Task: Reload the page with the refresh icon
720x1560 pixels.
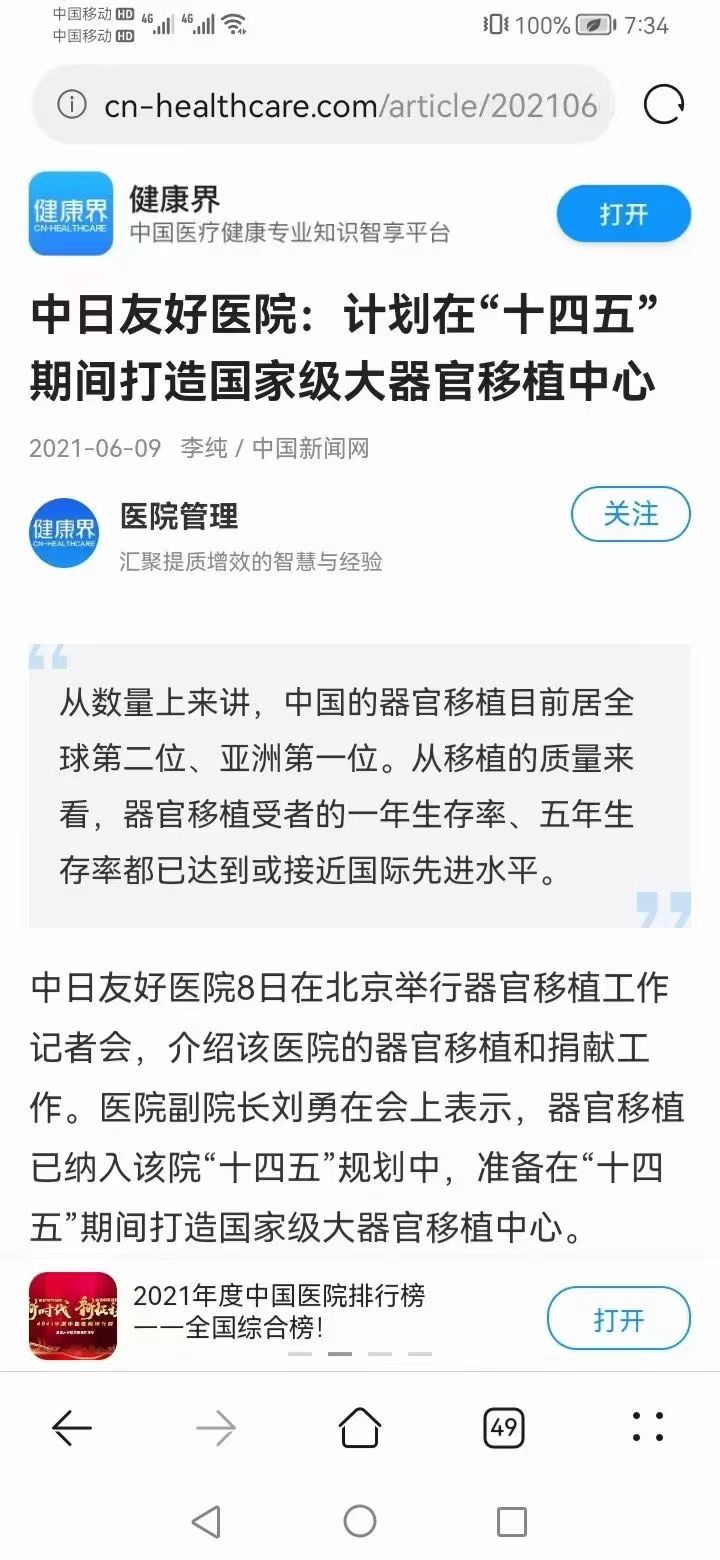Action: click(x=663, y=104)
